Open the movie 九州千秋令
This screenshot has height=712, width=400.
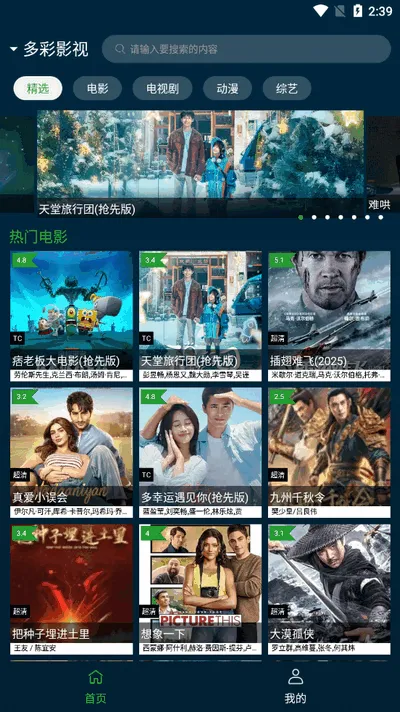tap(329, 452)
